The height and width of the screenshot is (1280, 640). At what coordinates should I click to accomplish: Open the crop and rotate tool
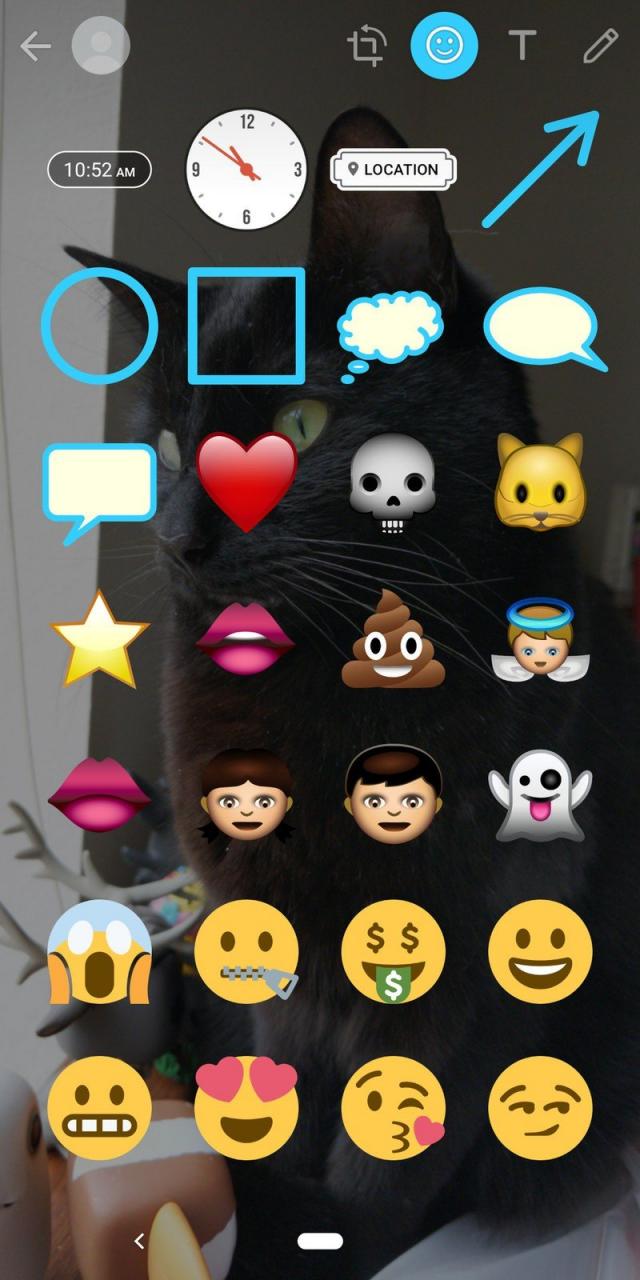(366, 46)
